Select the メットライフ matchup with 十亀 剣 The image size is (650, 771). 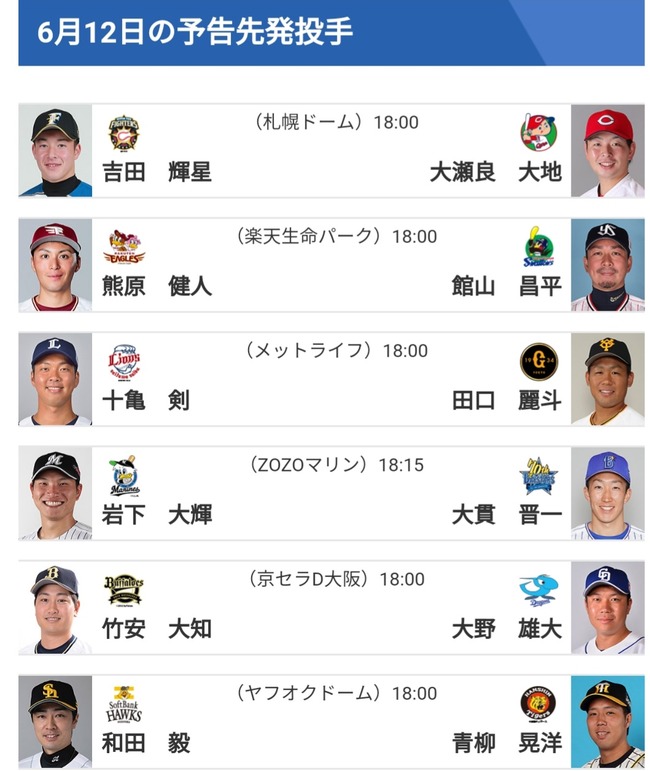(330, 379)
